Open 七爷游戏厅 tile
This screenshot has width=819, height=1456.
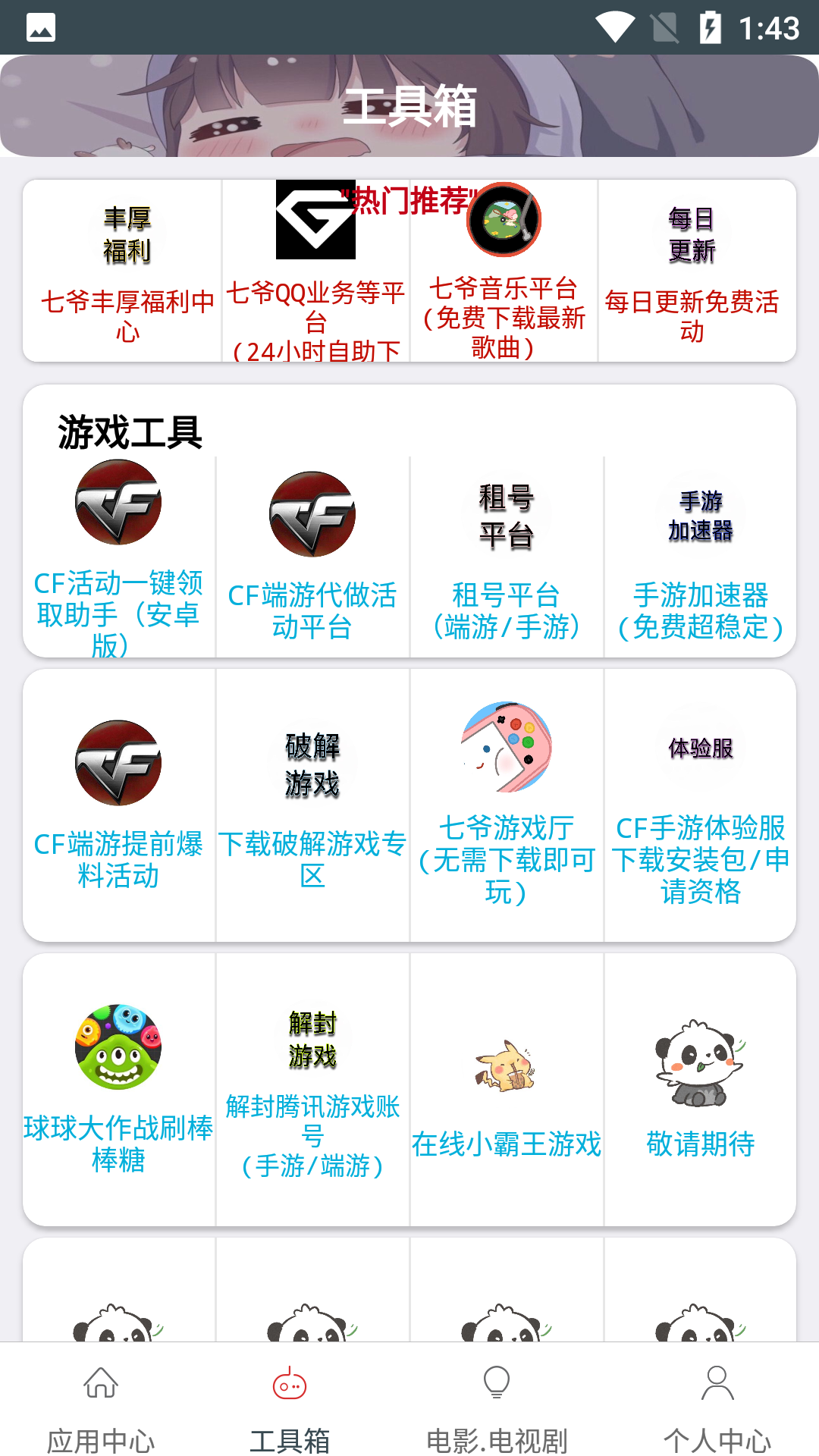tap(506, 804)
